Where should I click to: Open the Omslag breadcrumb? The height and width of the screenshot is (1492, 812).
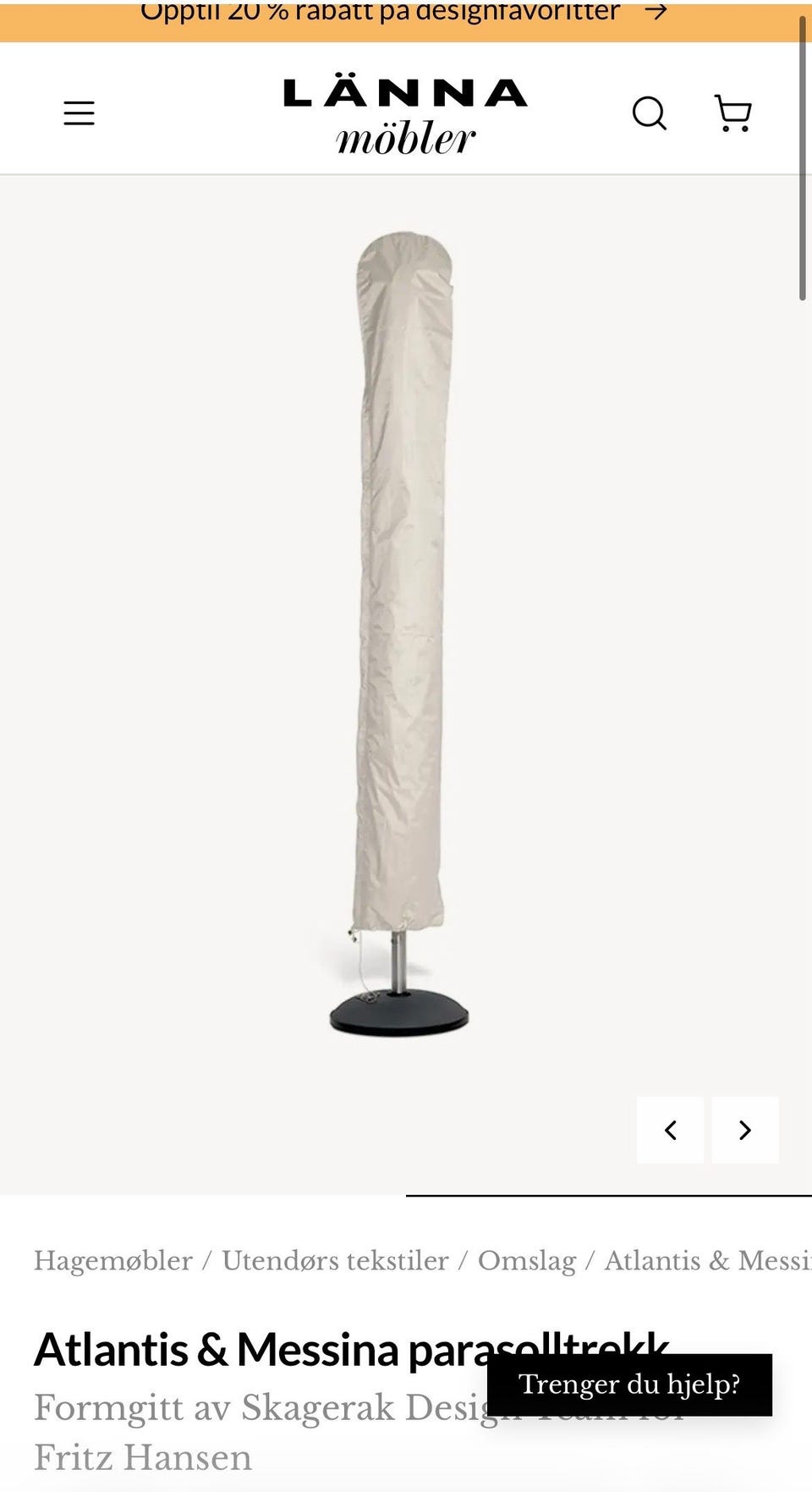tap(527, 1260)
